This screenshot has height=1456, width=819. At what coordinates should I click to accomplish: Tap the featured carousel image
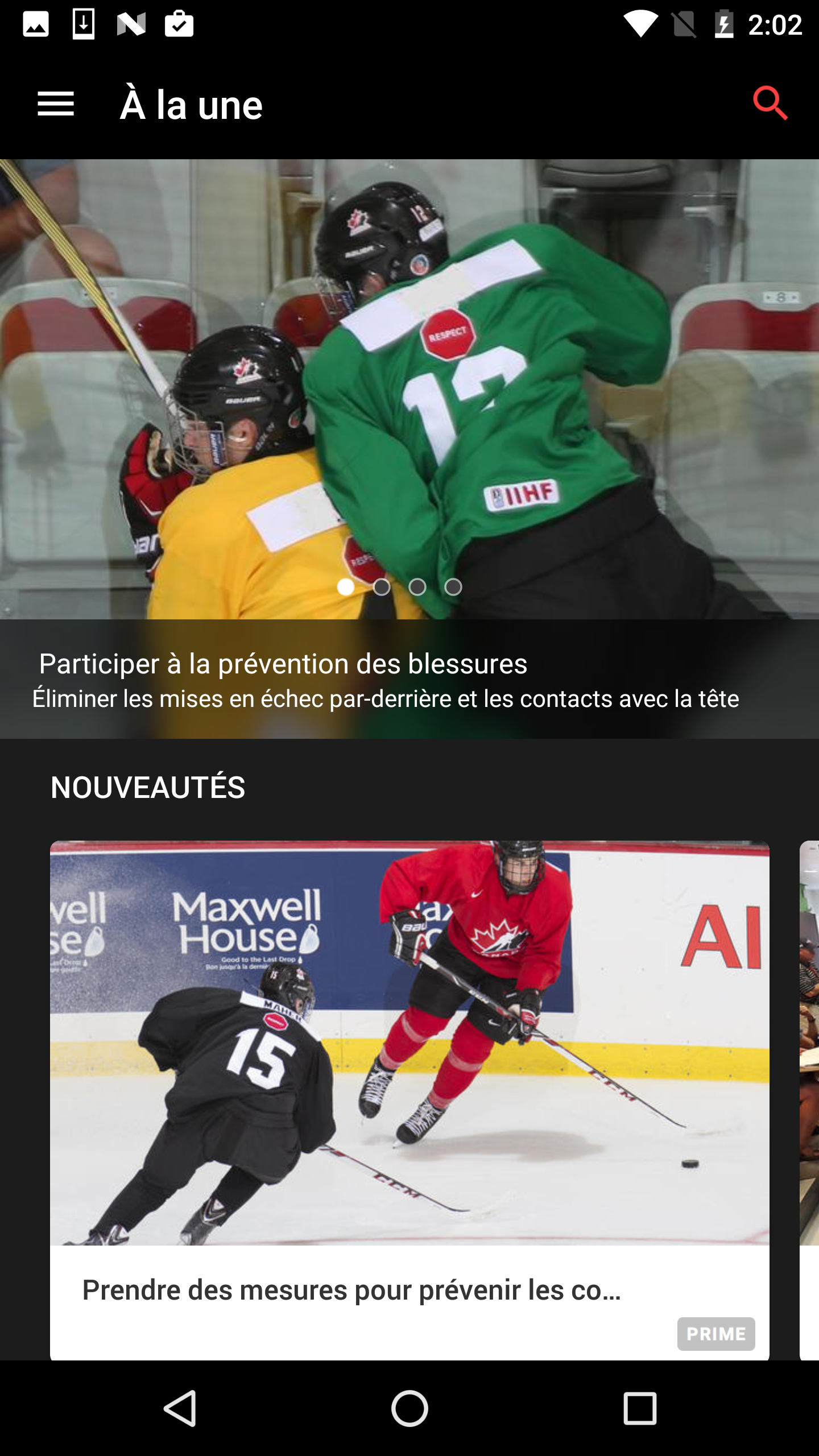tap(409, 370)
